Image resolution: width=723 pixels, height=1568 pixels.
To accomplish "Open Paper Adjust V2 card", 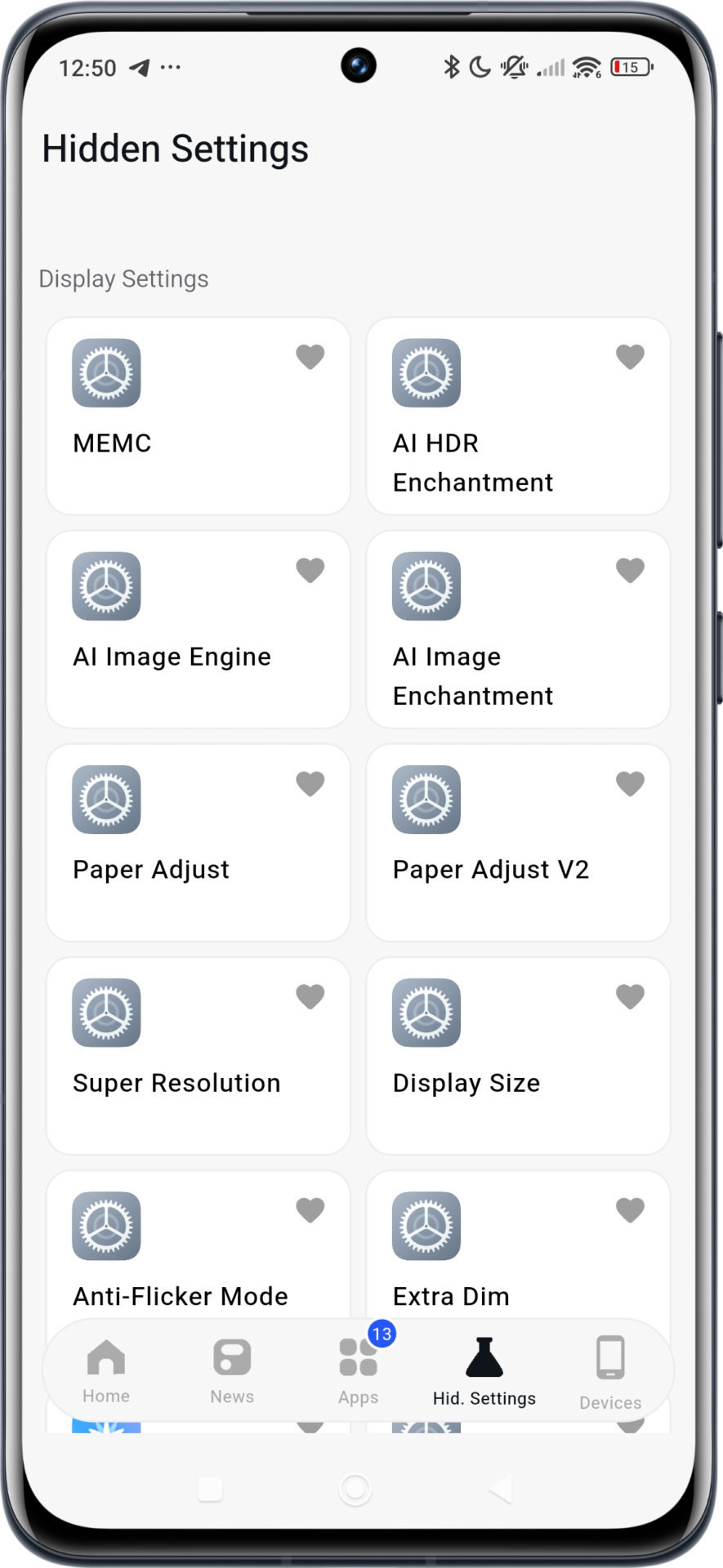I will coord(518,843).
